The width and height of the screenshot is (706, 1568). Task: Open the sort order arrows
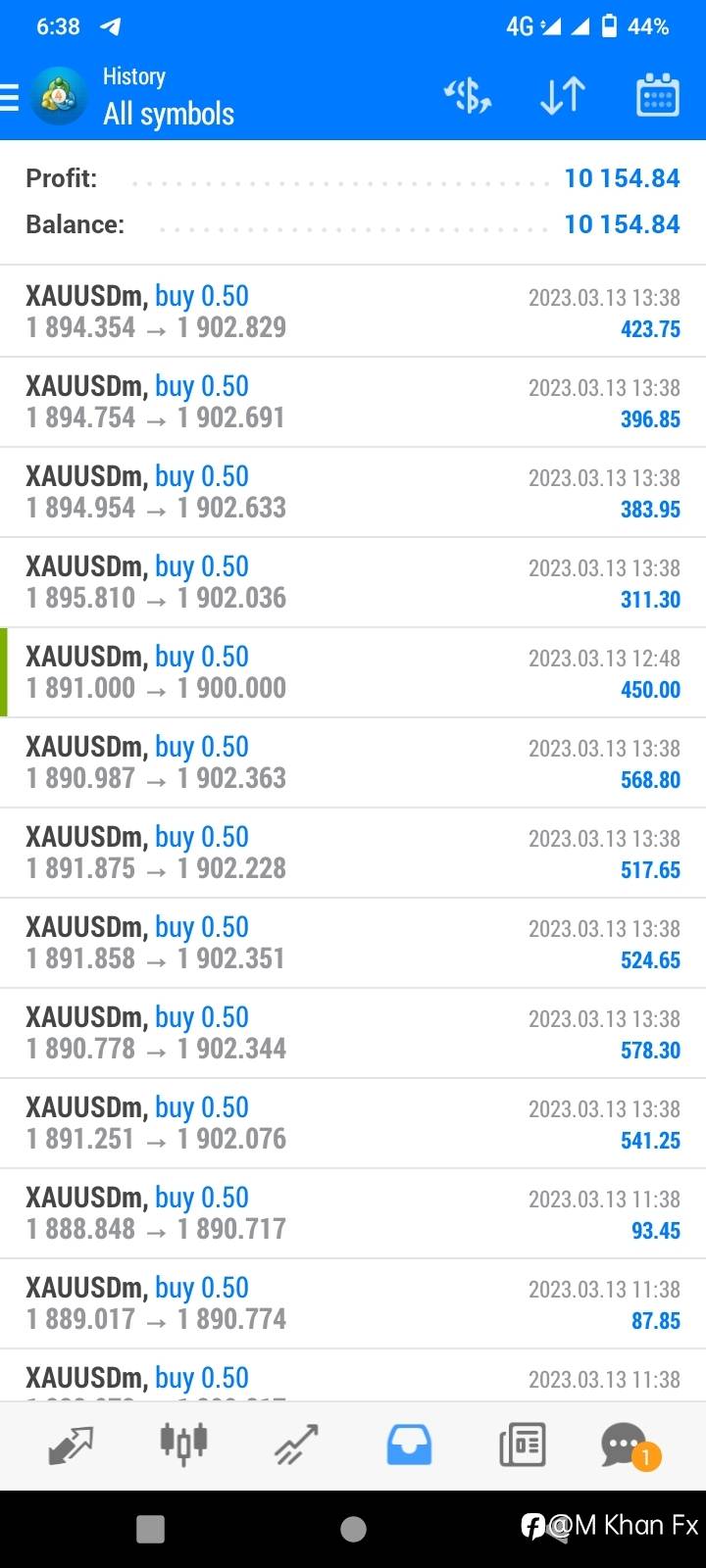[x=563, y=96]
